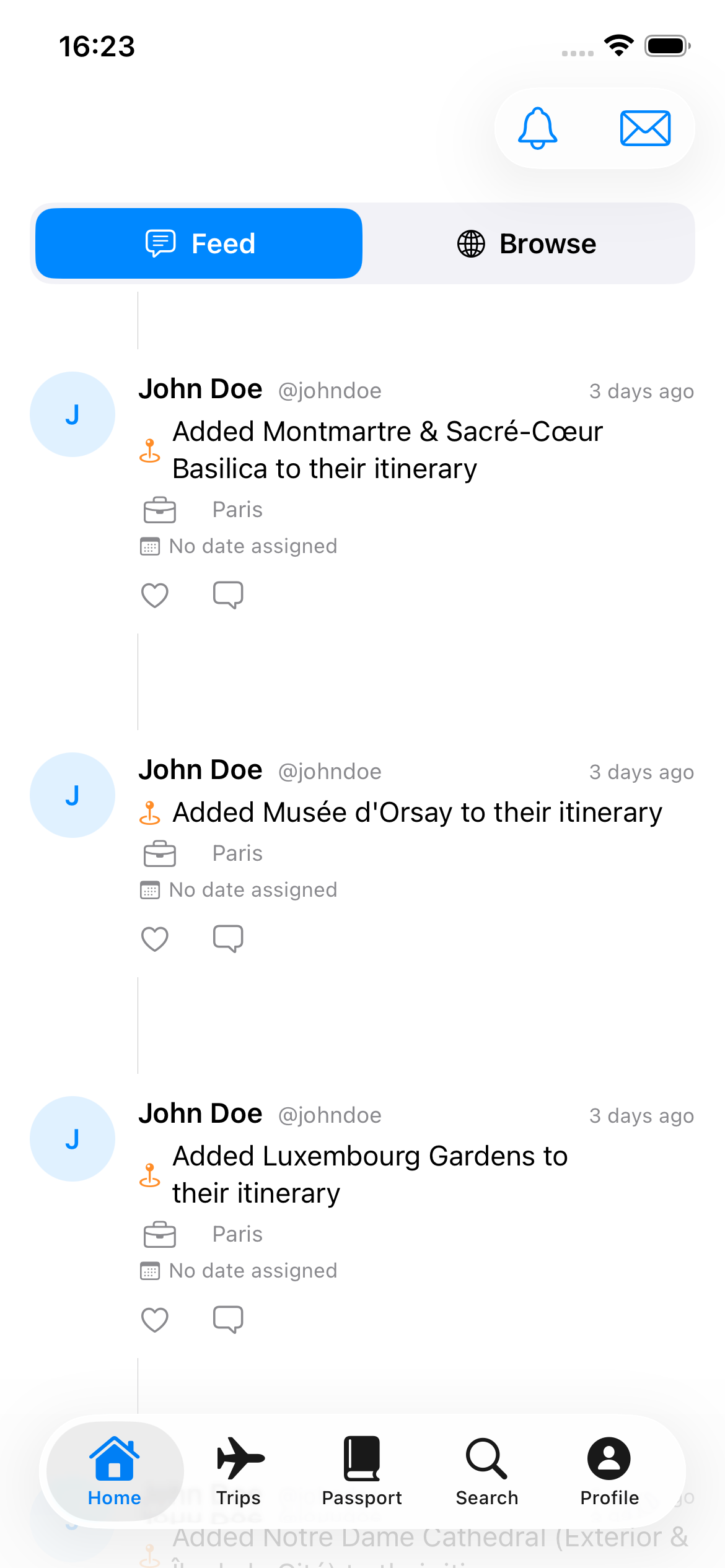Screen dimensions: 725x1568
Task: Select the Feed segment
Action: (x=199, y=243)
